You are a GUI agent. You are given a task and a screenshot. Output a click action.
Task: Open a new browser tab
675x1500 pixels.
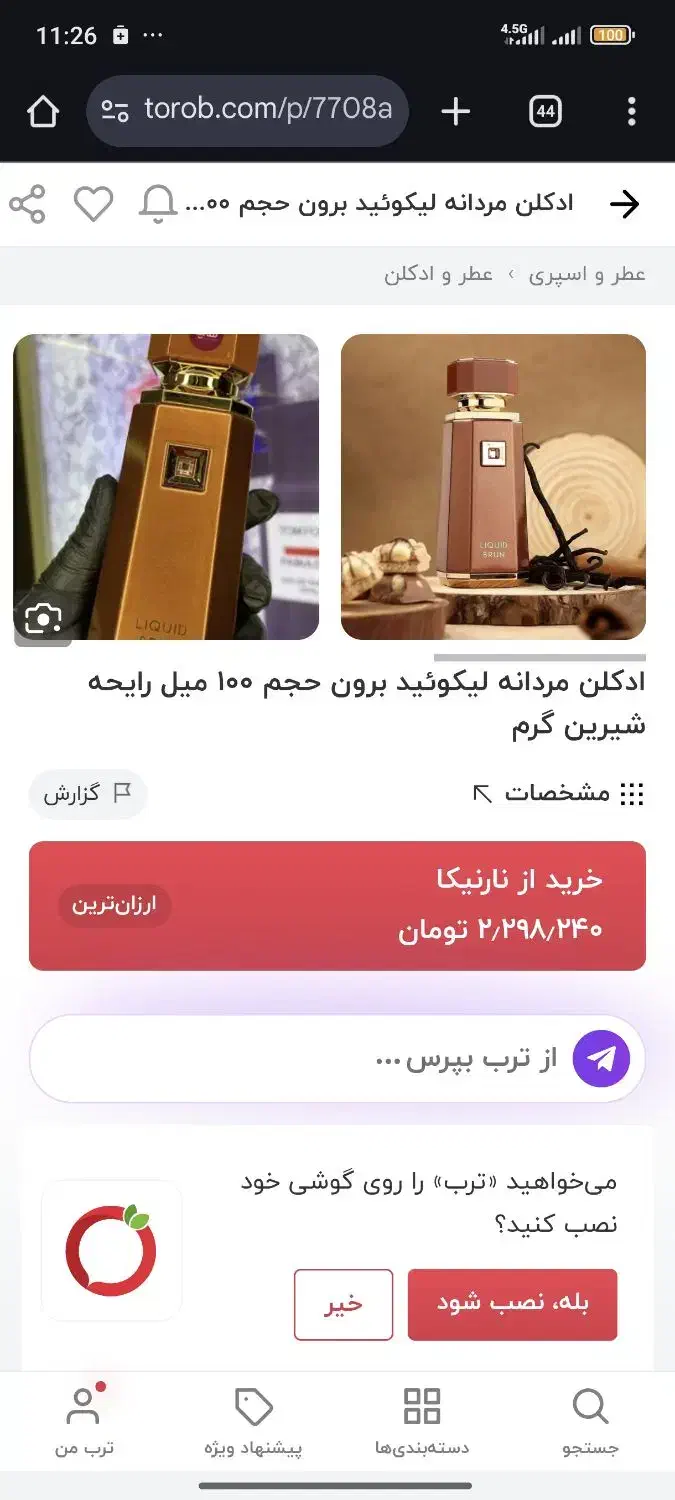(x=455, y=112)
